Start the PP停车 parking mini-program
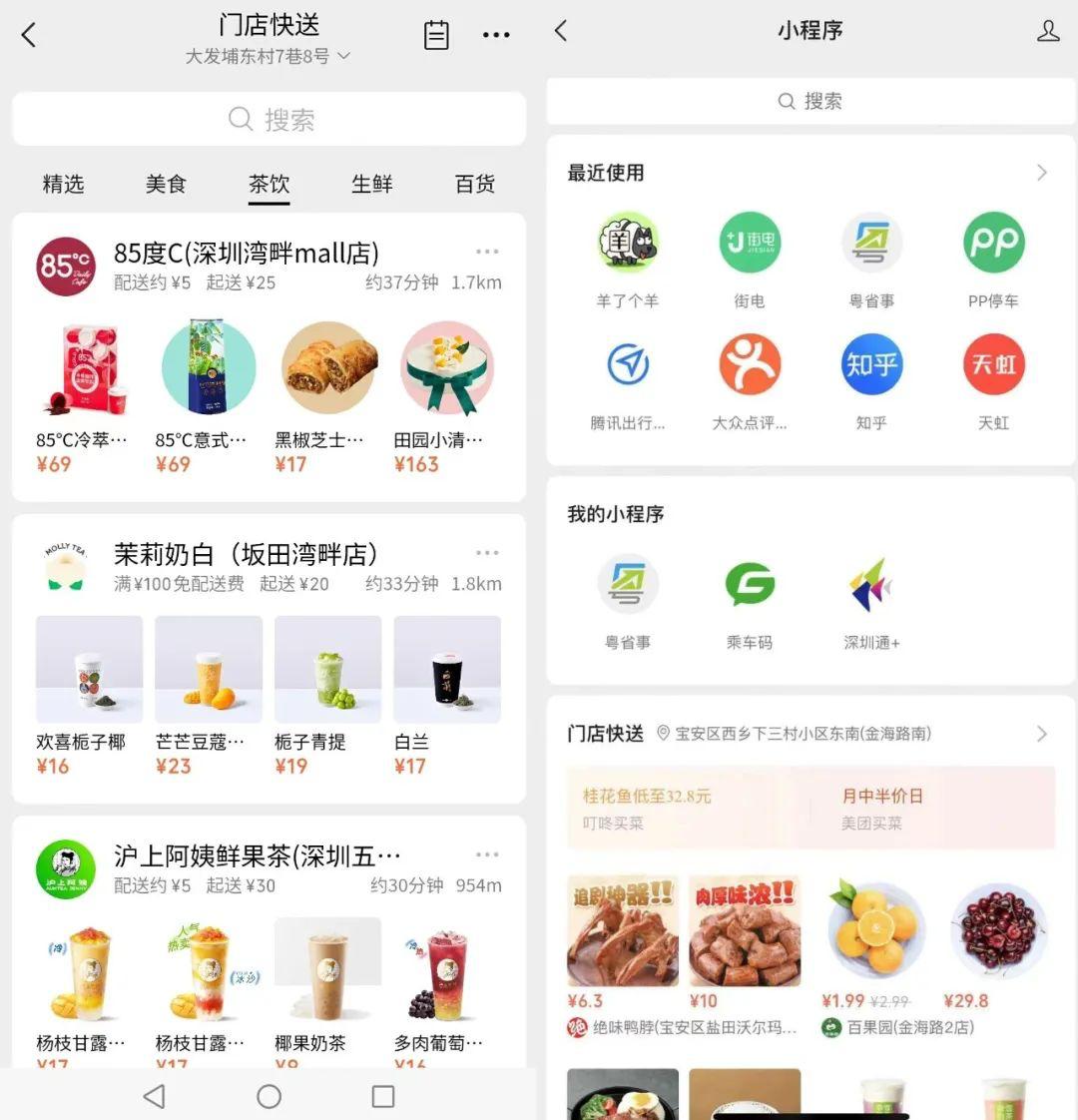Image resolution: width=1078 pixels, height=1120 pixels. point(993,242)
